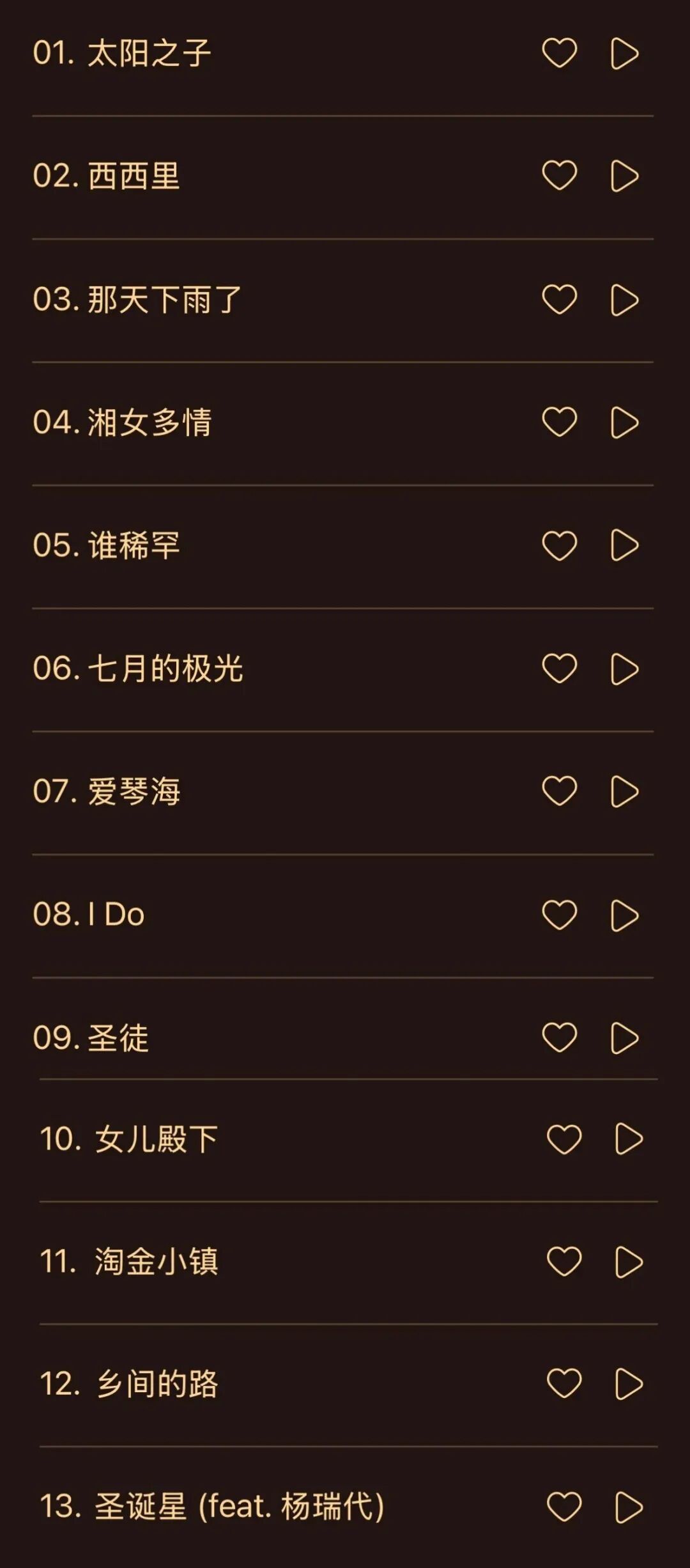Heart the song 圣诞星
Image resolution: width=690 pixels, height=1568 pixels.
tap(564, 1507)
